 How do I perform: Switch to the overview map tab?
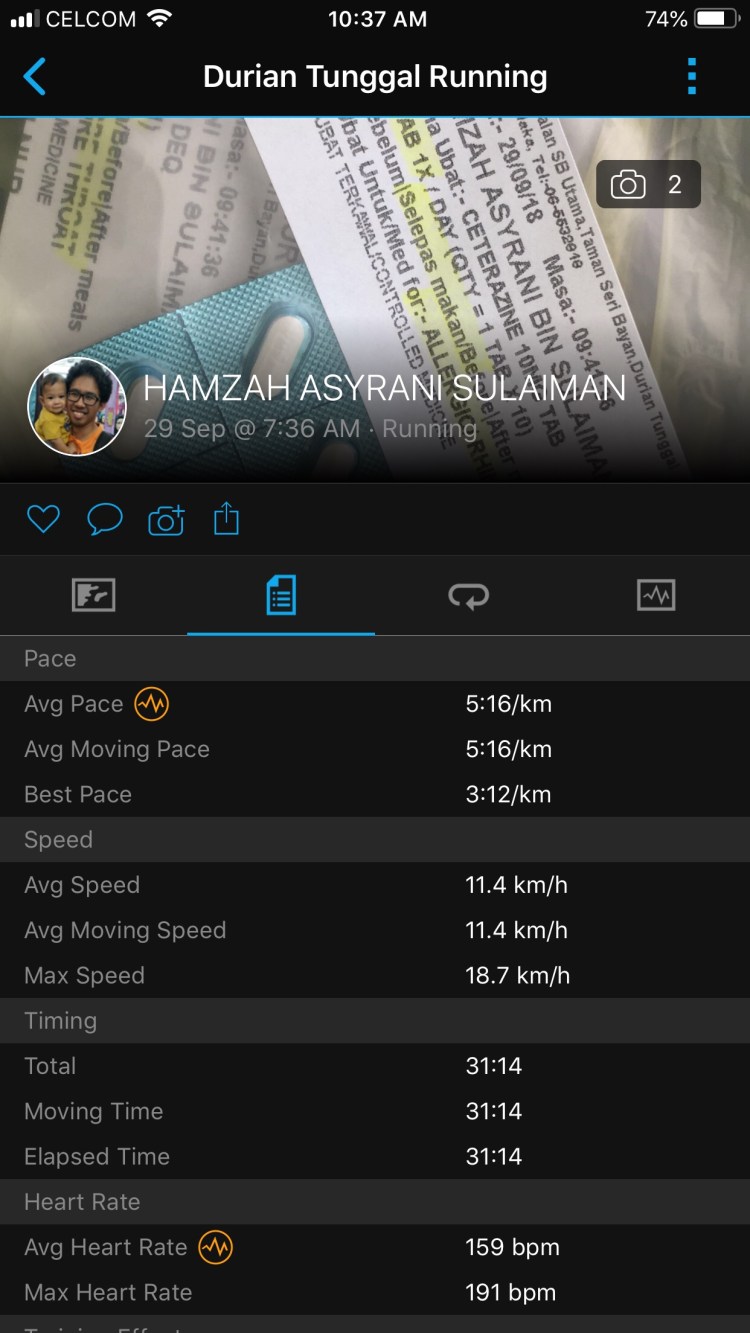94,596
